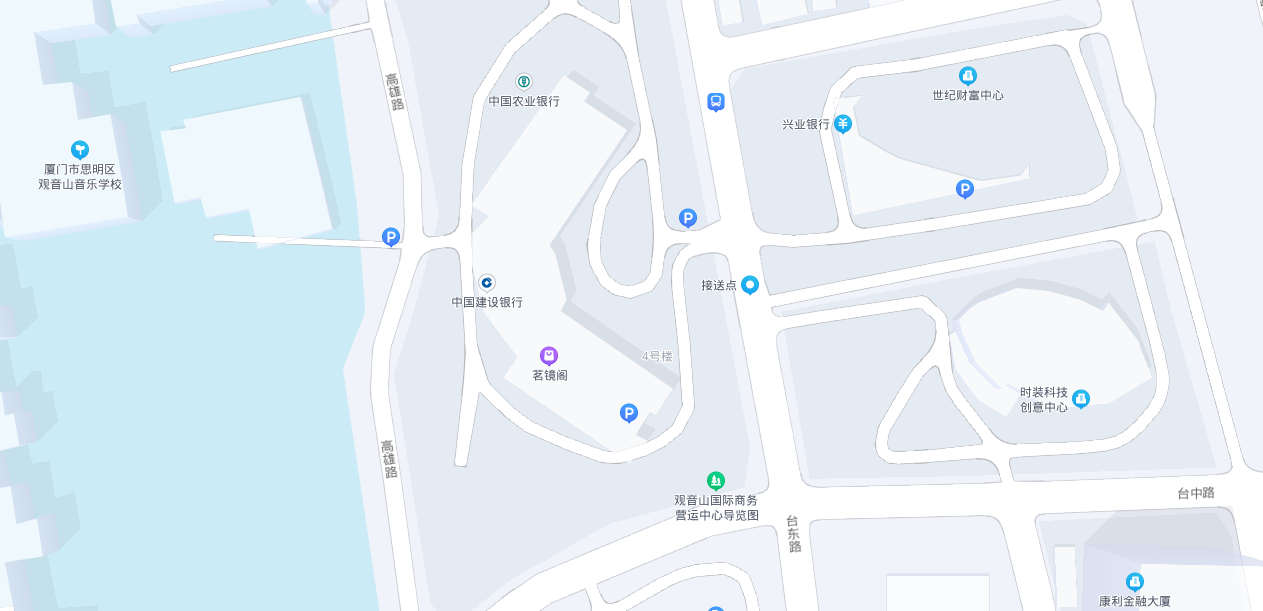
Task: Open the parking marker below 世纪财富中心
Action: pos(965,188)
